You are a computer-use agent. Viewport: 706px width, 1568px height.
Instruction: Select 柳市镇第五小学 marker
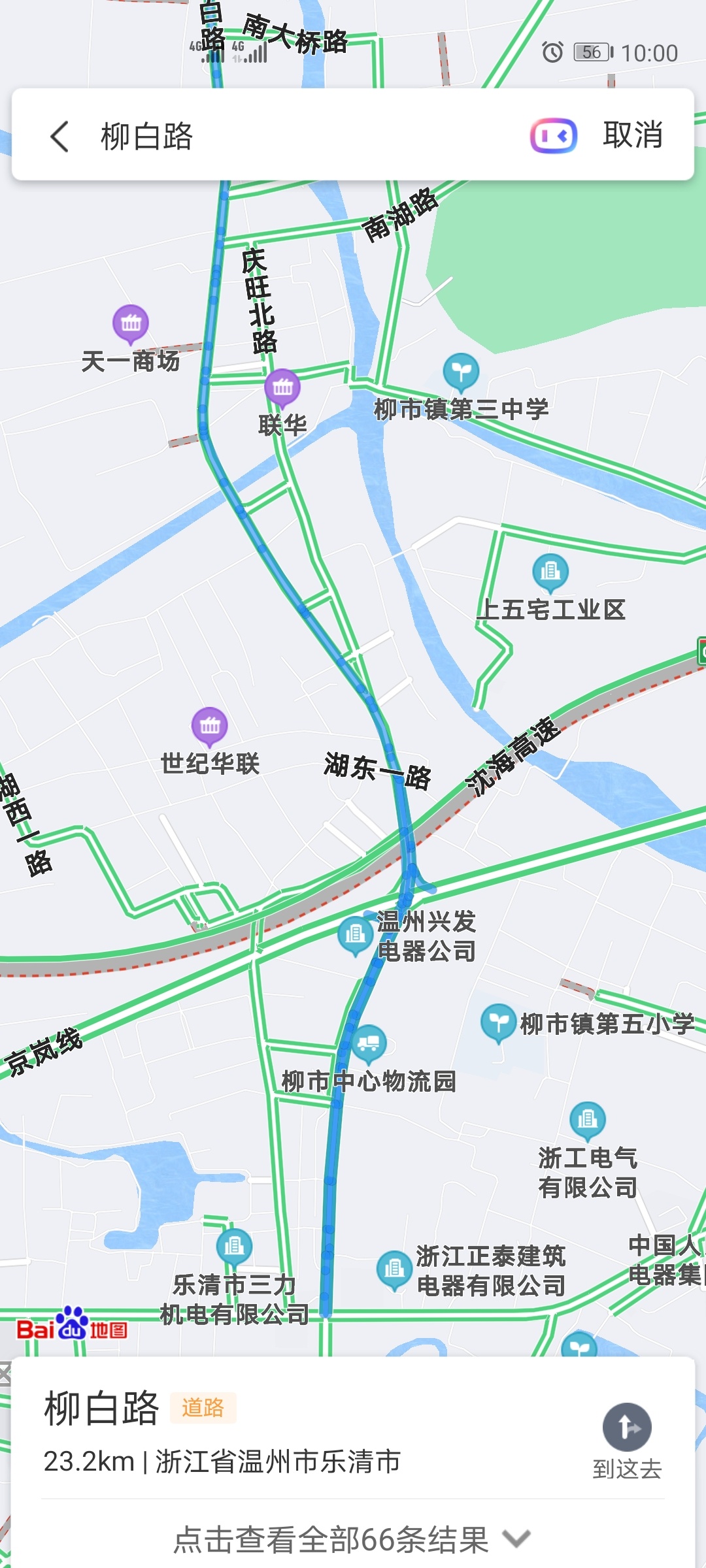click(x=498, y=1022)
